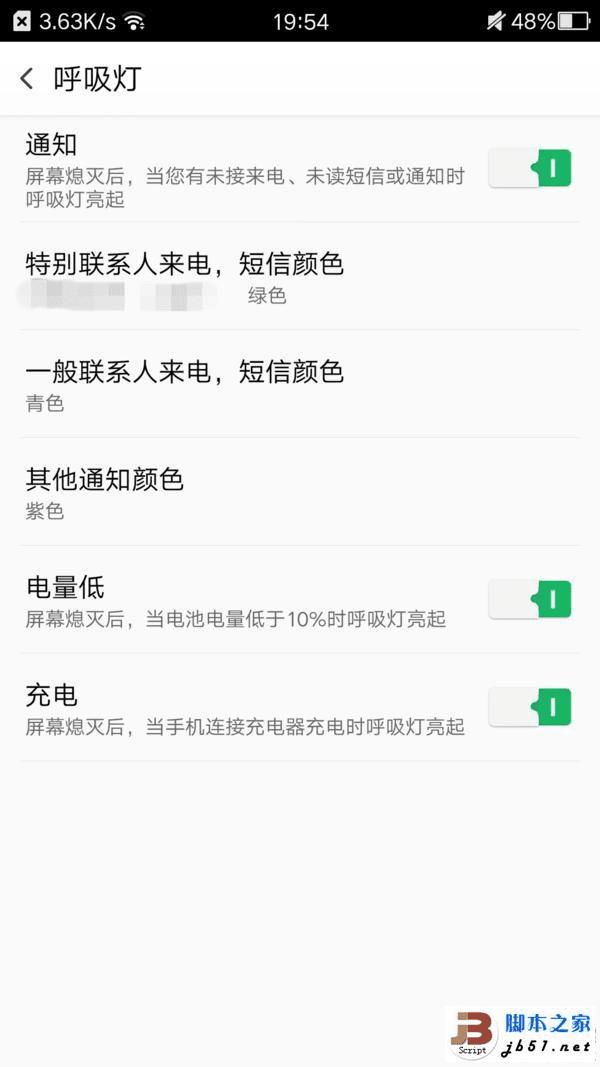Toggle the 通知 breathing light switch
Image resolution: width=600 pixels, height=1067 pixels.
(x=530, y=169)
